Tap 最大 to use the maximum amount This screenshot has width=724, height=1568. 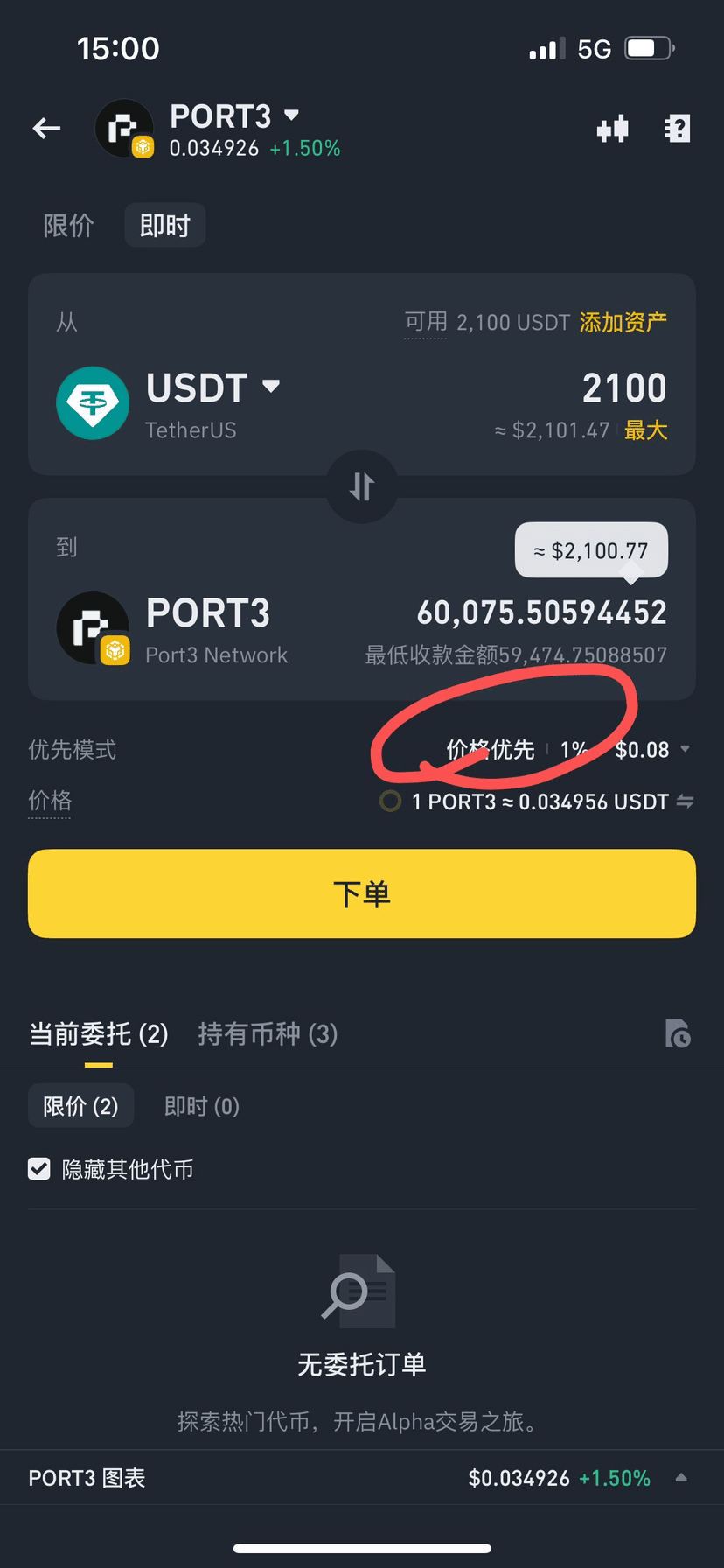click(x=646, y=430)
